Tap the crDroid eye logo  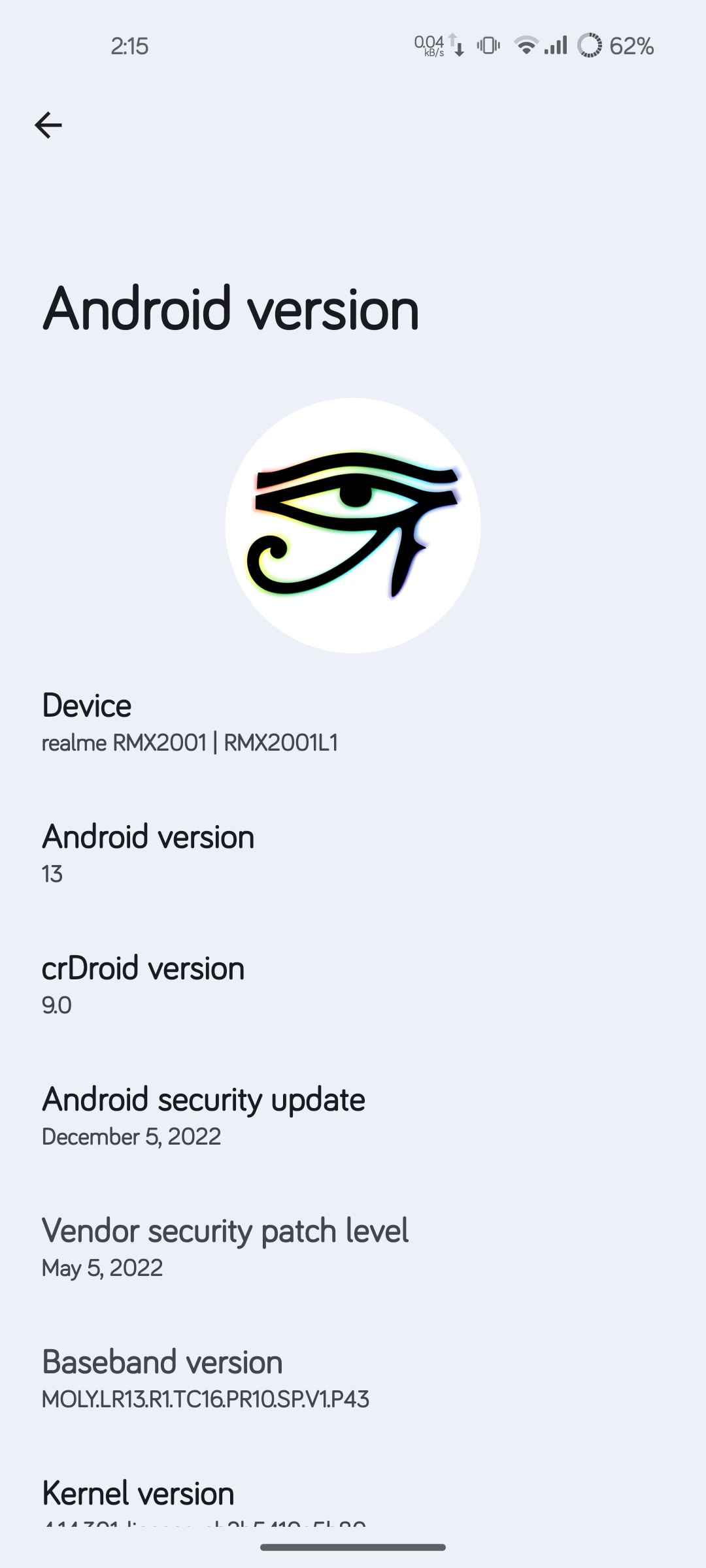pyautogui.click(x=353, y=525)
